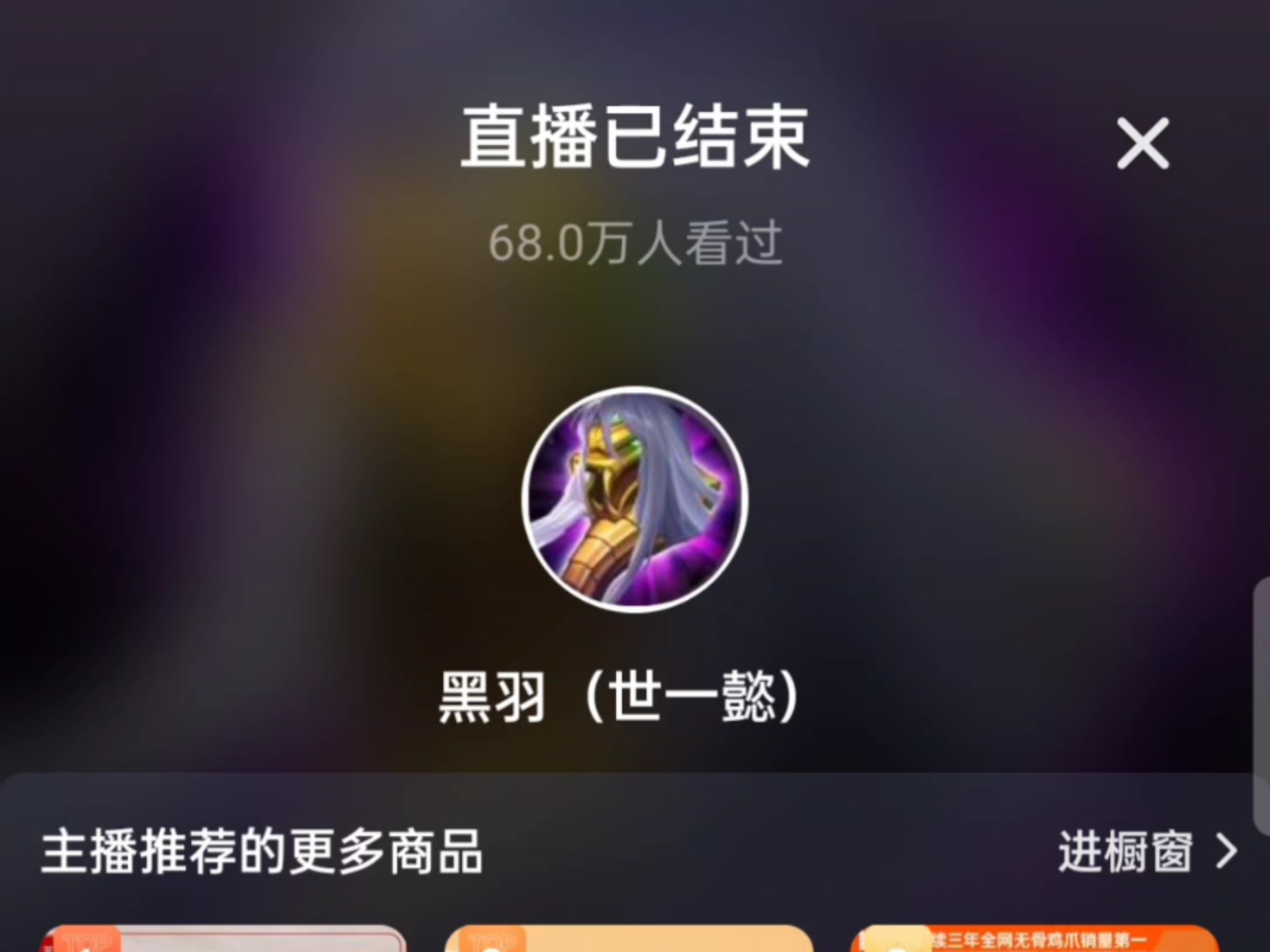Open 黑羽（世一懿）streamer avatar
This screenshot has height=952, width=1270.
pos(634,500)
